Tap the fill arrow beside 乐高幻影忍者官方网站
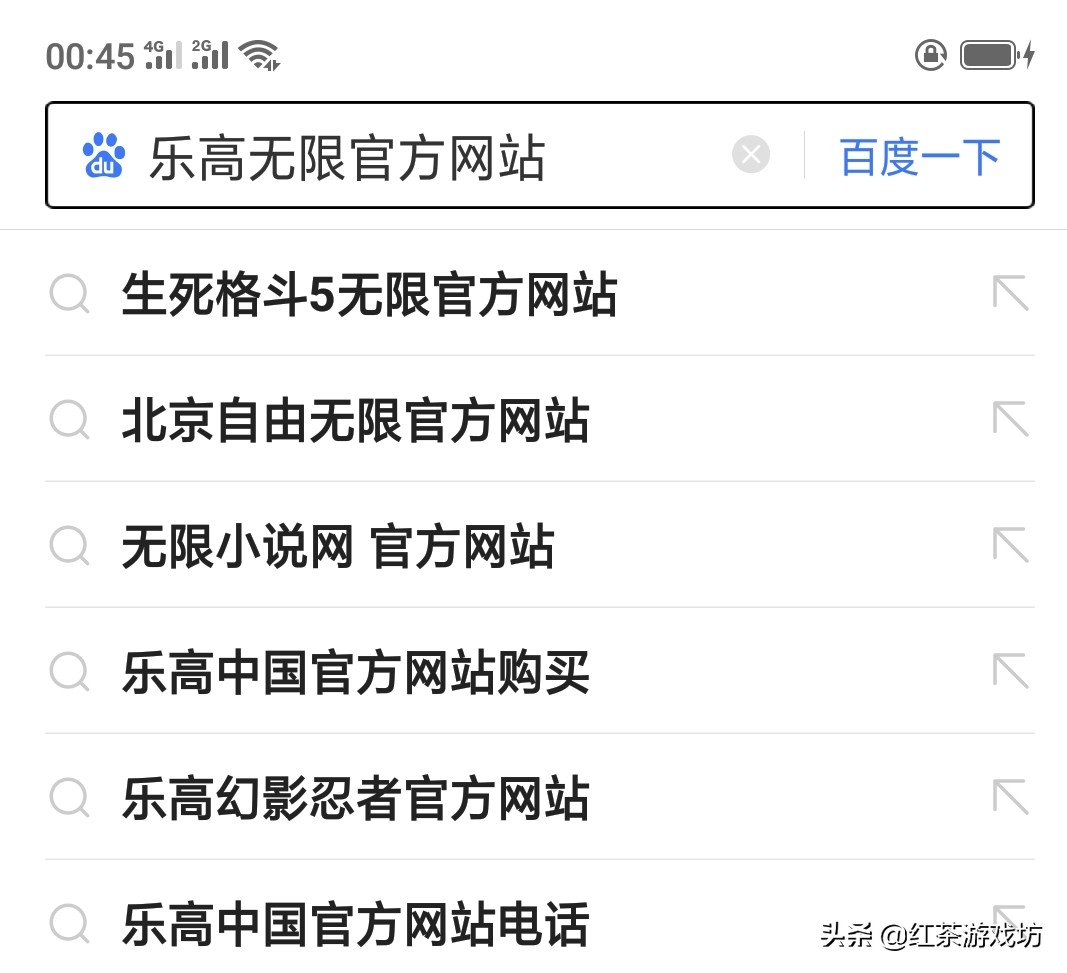The width and height of the screenshot is (1067, 973). point(1011,796)
